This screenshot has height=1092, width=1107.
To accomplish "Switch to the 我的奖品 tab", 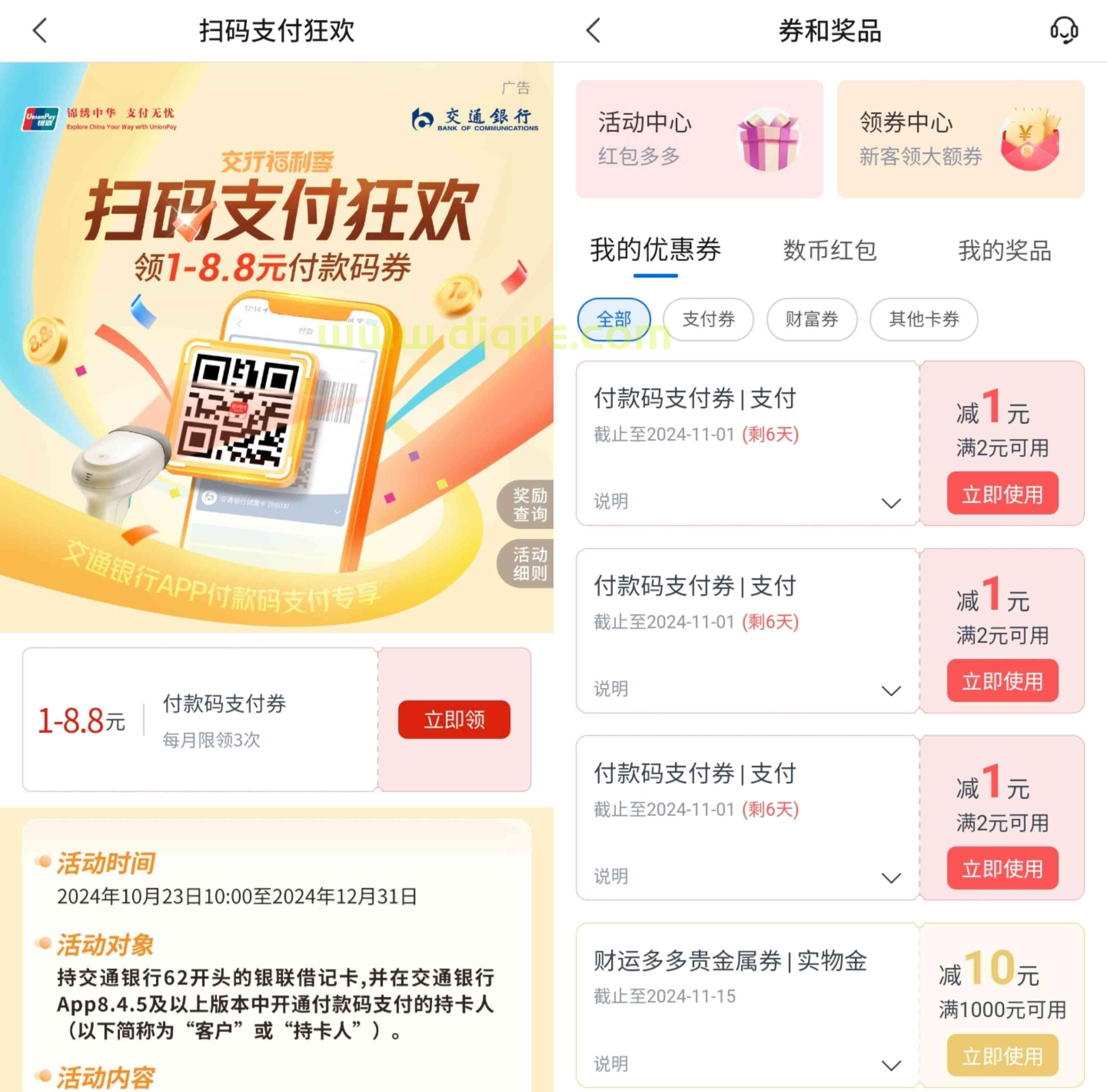I will pos(1004,251).
